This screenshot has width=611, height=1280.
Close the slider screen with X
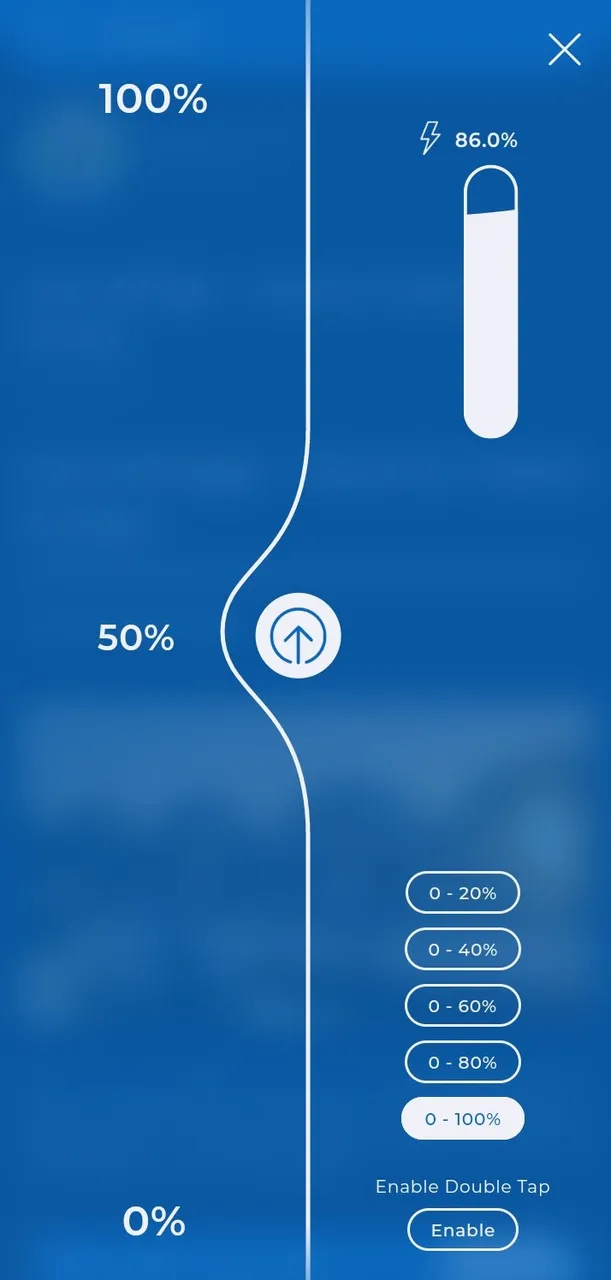click(x=564, y=49)
